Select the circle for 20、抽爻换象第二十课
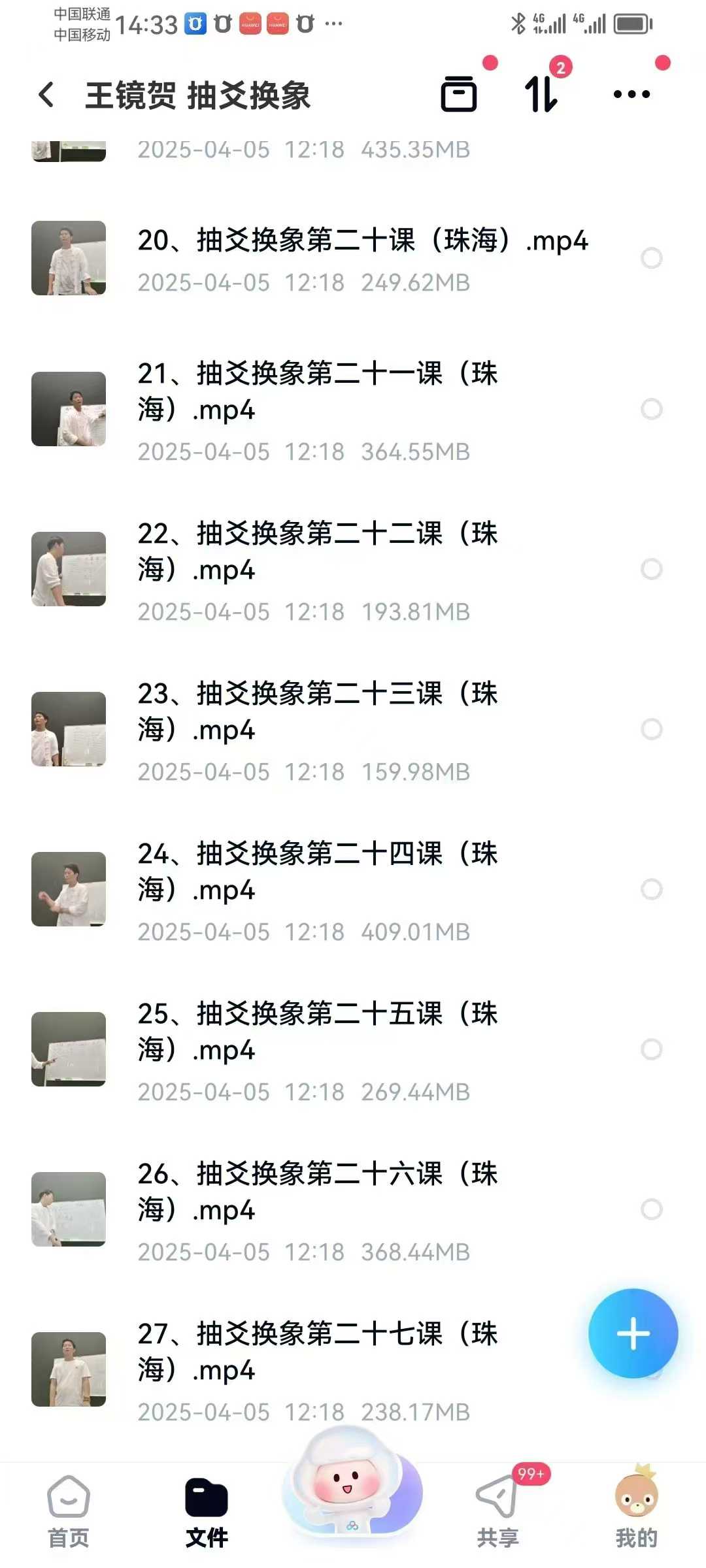The height and width of the screenshot is (1568, 706). click(x=651, y=259)
